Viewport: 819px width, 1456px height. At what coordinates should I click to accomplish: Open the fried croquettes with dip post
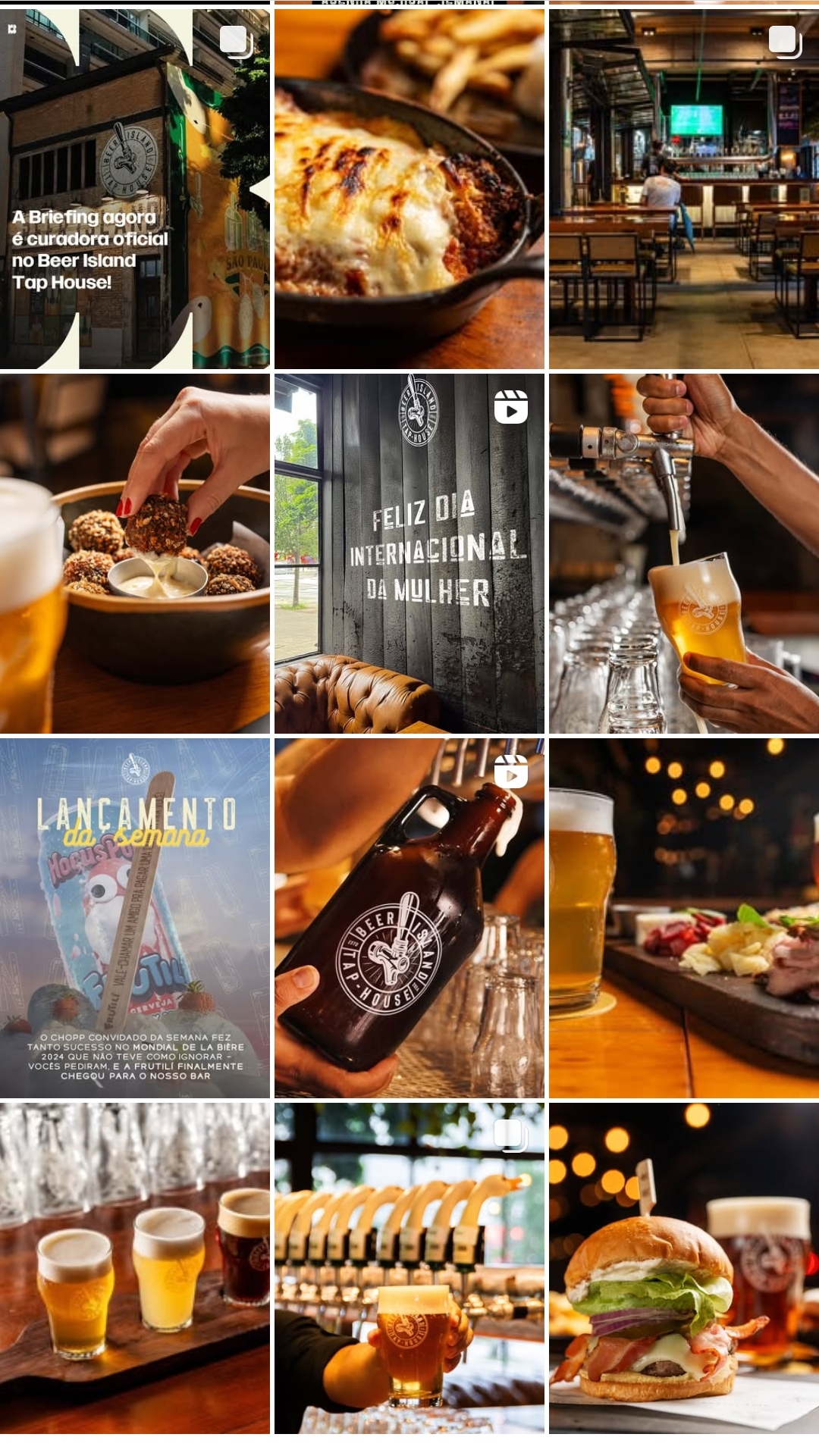click(x=134, y=553)
